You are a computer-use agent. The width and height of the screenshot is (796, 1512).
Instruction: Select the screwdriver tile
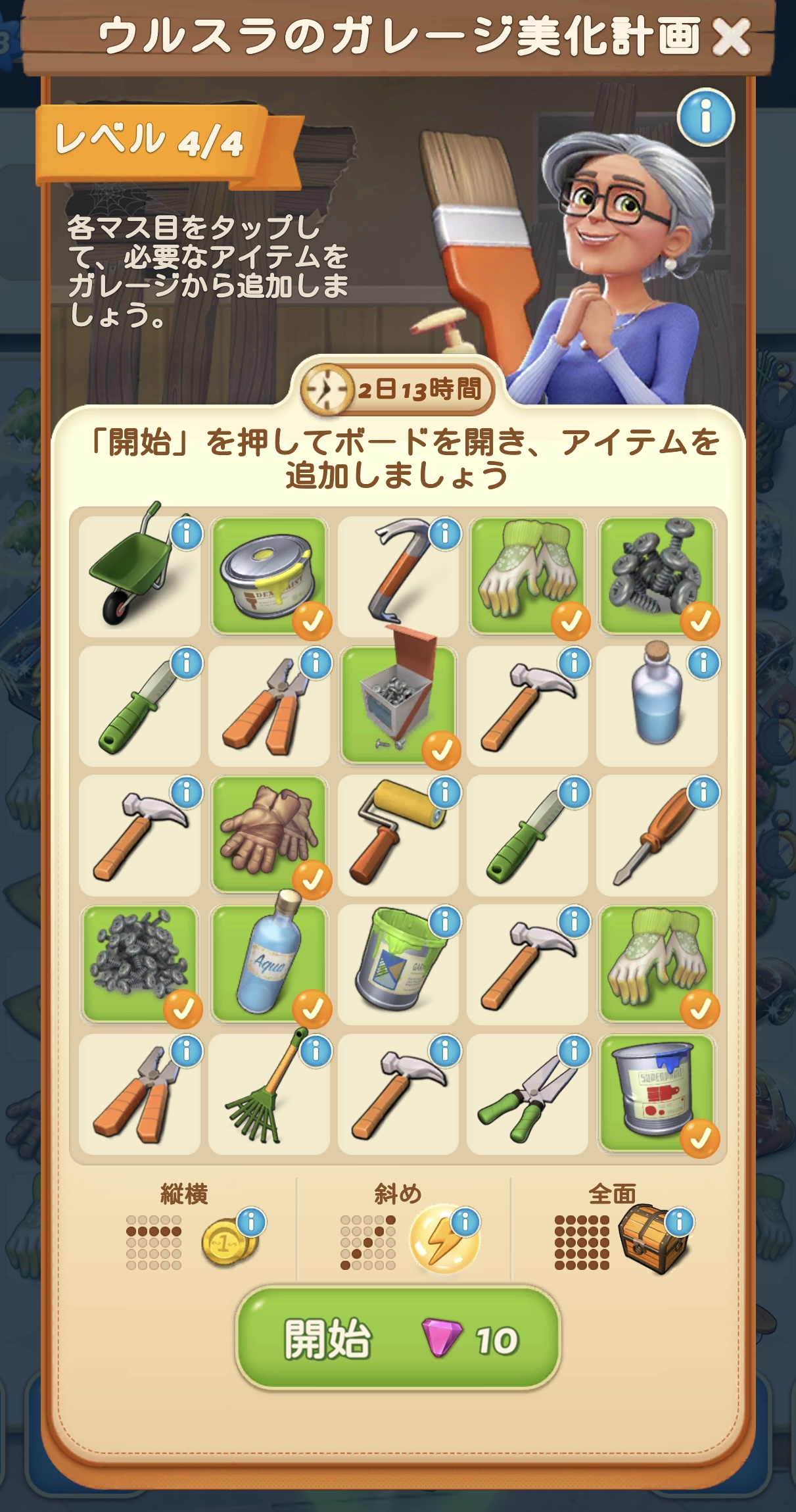(x=656, y=835)
